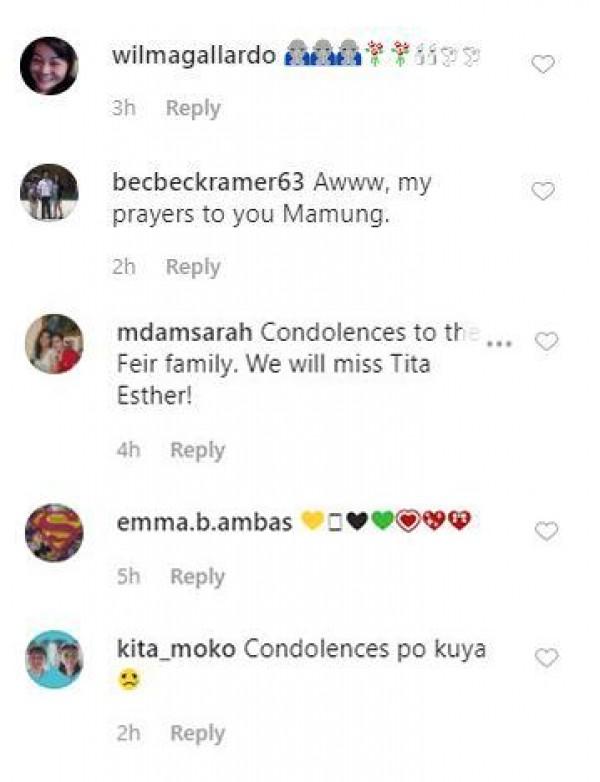Open the kita_moko username link
The height and width of the screenshot is (782, 600).
pos(176,649)
